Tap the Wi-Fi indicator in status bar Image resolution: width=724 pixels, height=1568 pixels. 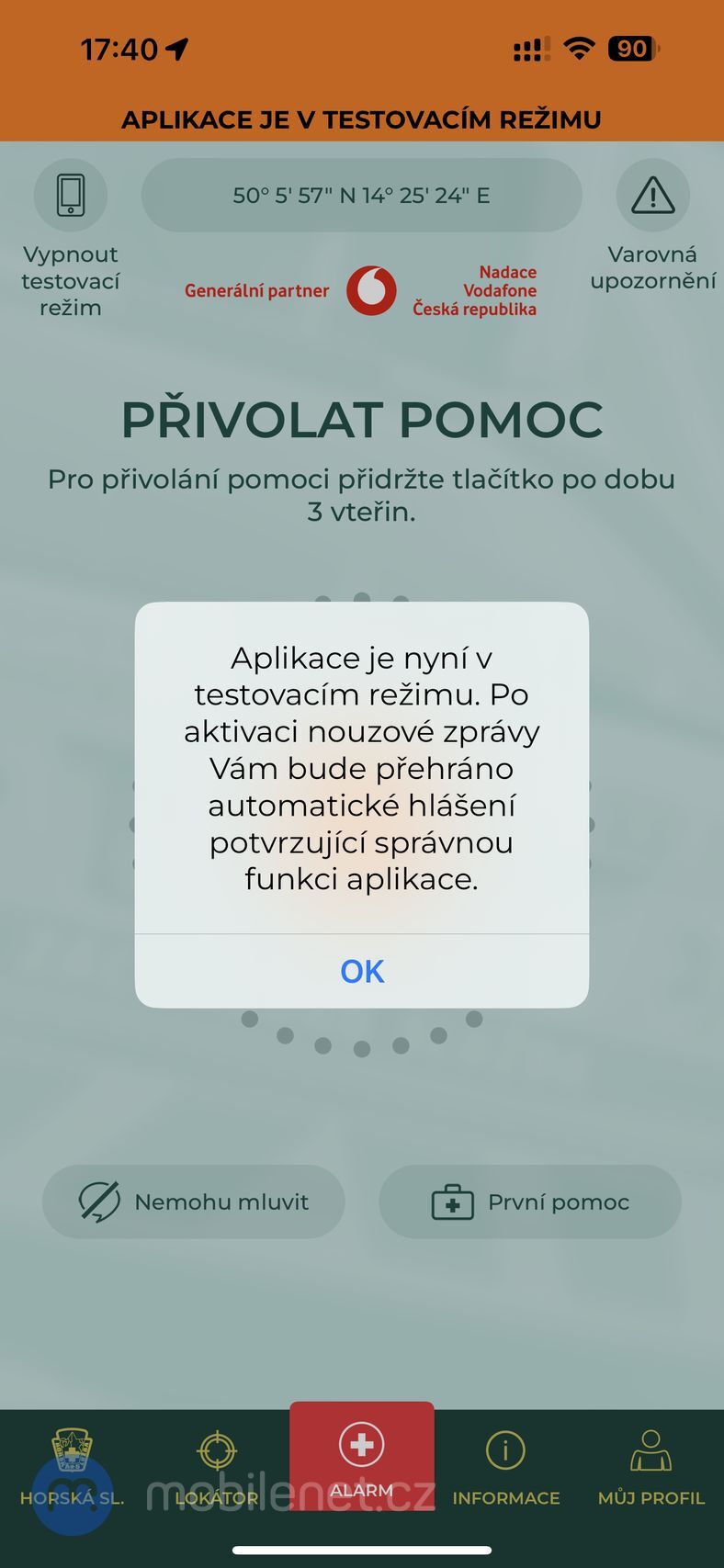[x=578, y=48]
